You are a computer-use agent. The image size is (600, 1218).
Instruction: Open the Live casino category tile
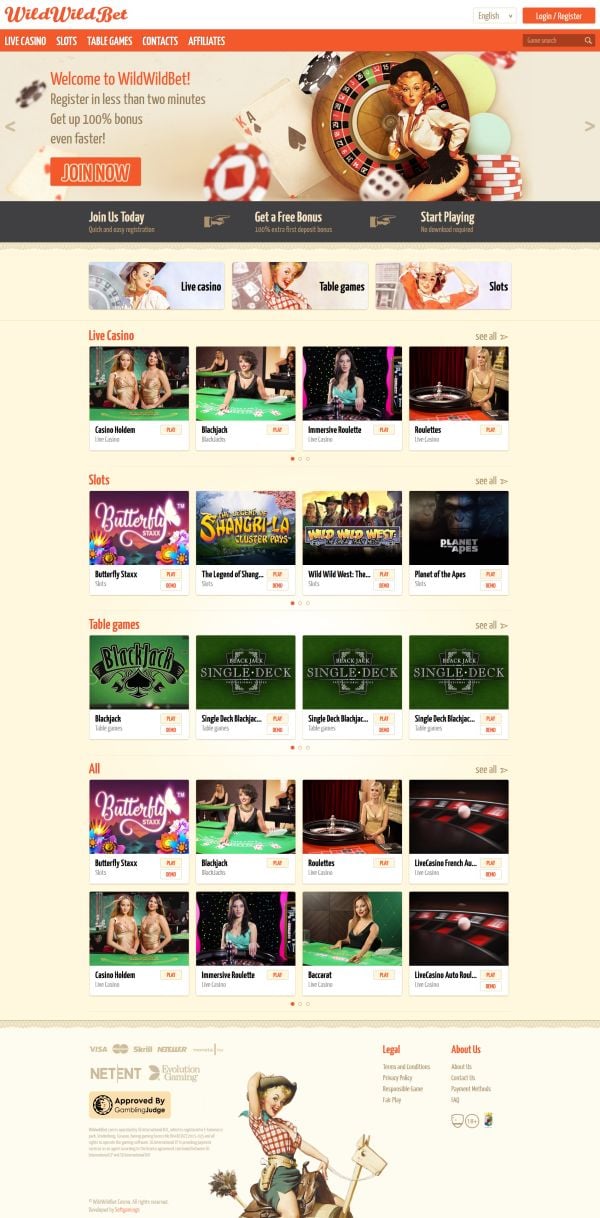click(156, 286)
